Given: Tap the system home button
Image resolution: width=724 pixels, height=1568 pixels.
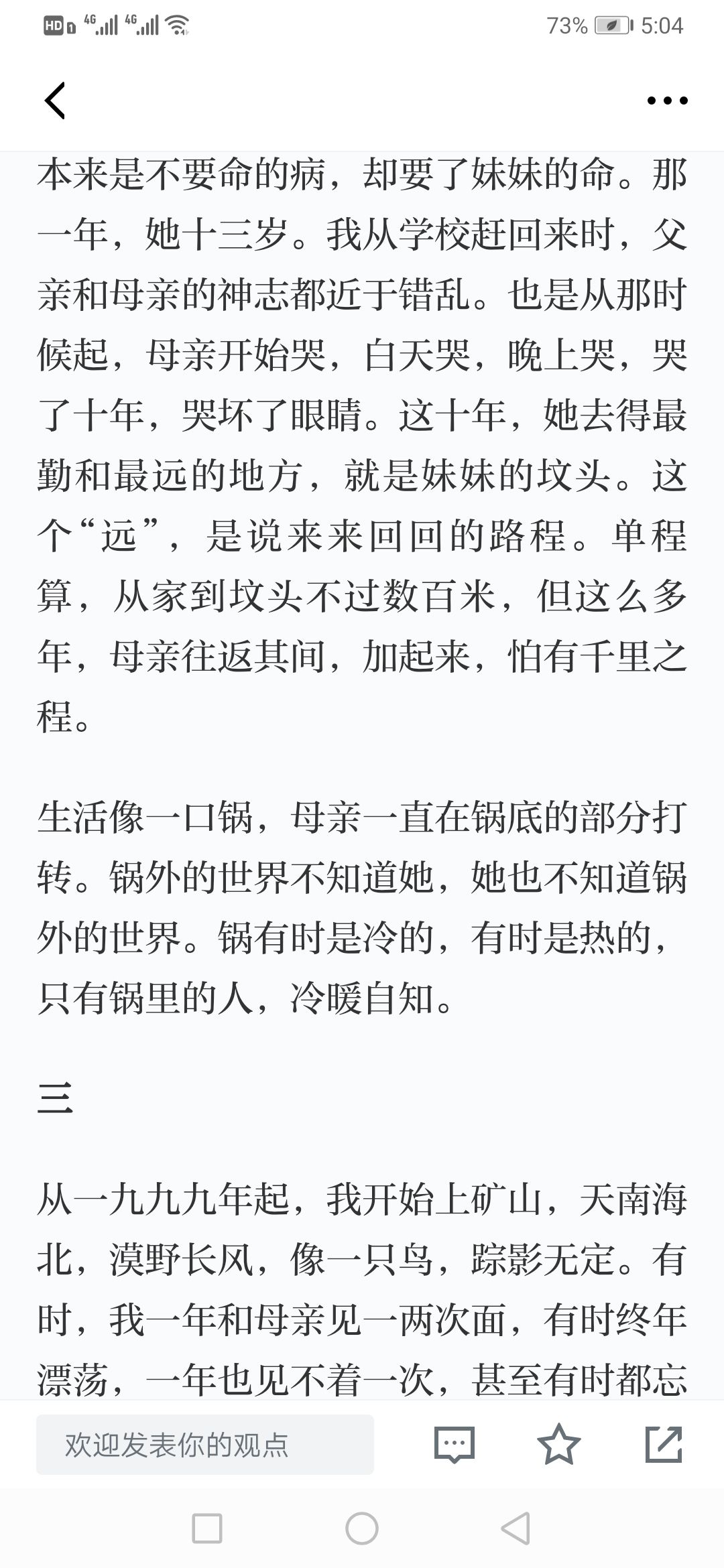Looking at the screenshot, I should (362, 1529).
